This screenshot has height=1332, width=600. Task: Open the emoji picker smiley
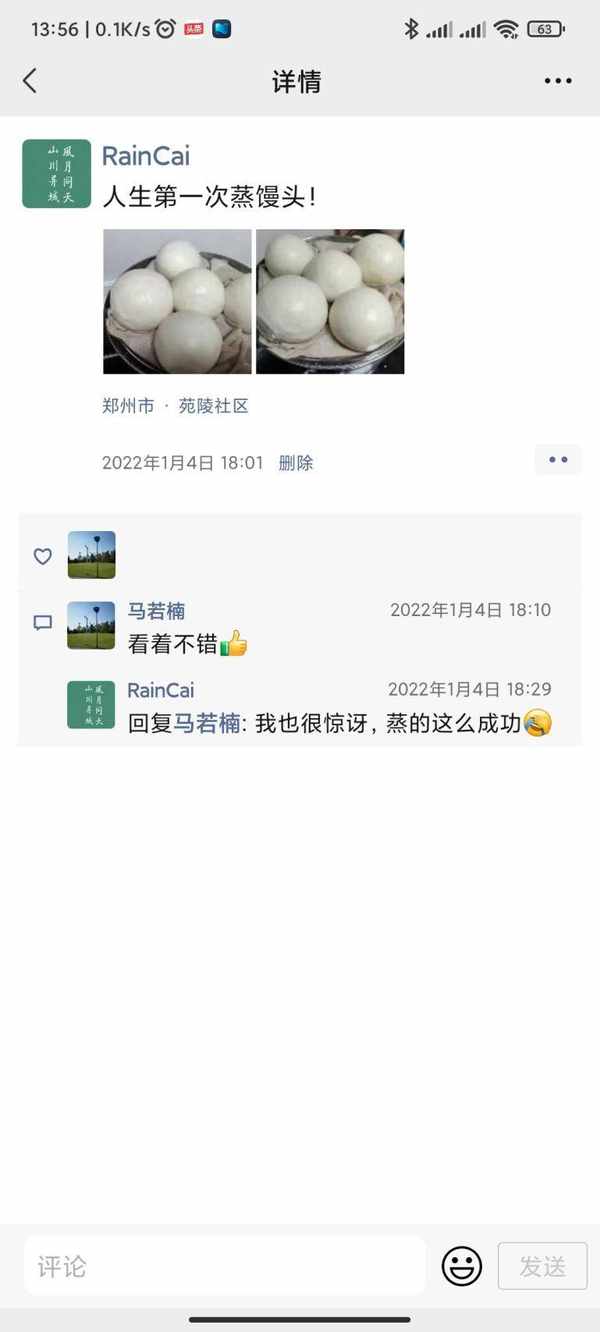[x=461, y=1266]
